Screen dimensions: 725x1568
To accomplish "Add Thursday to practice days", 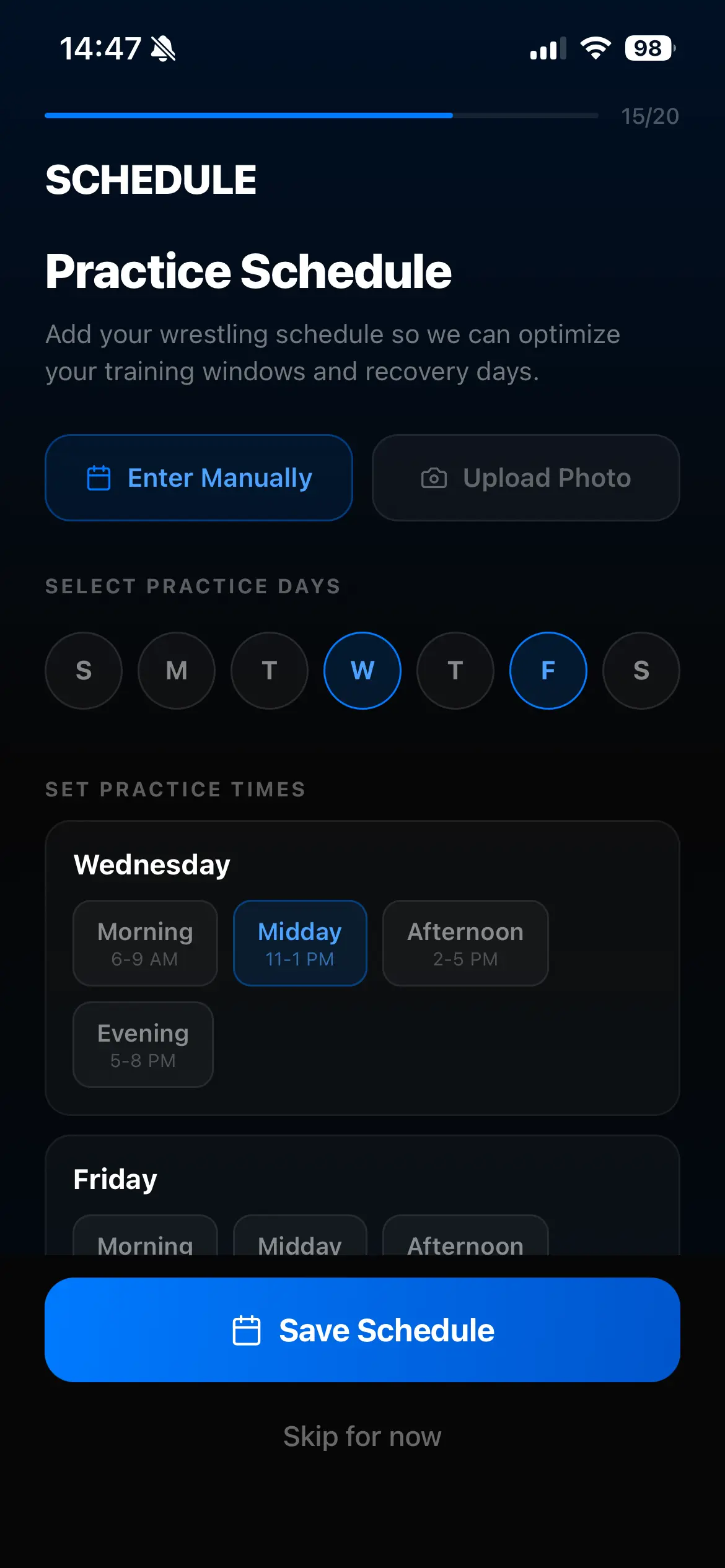I will pos(455,670).
